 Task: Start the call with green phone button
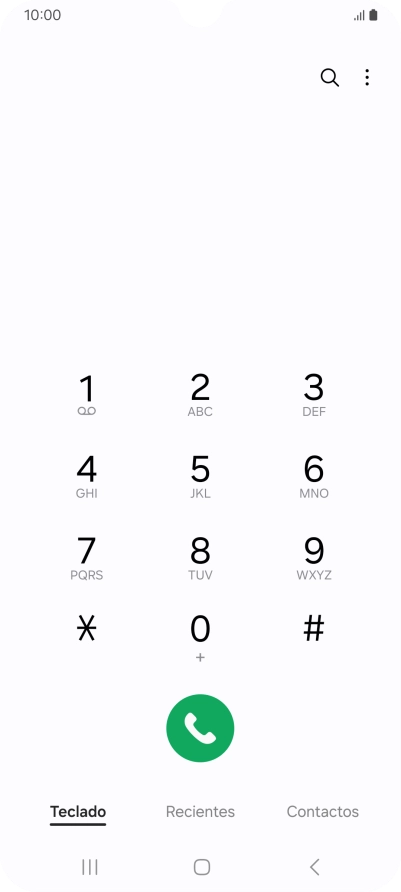[x=200, y=728]
